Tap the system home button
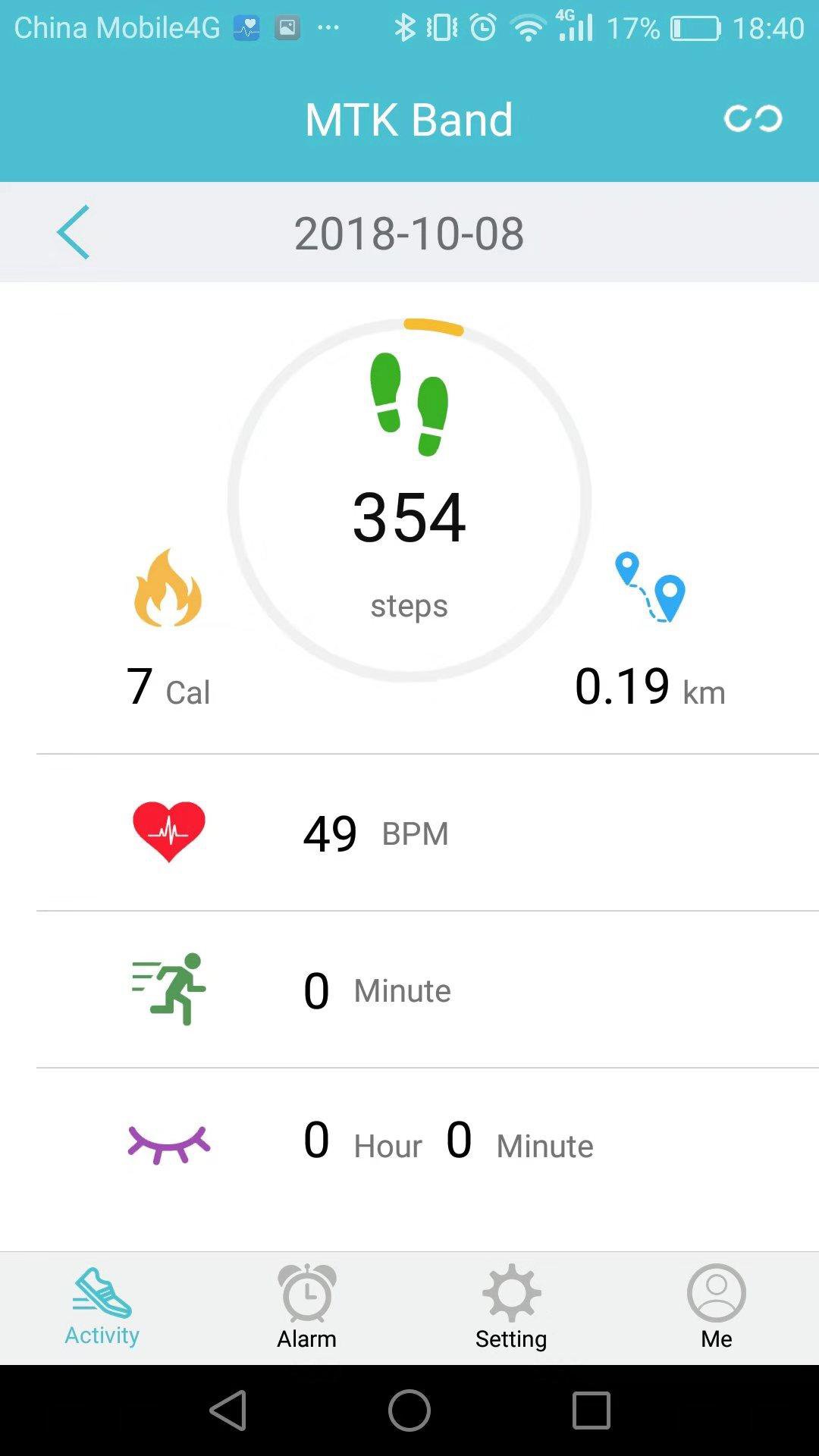 click(409, 1410)
